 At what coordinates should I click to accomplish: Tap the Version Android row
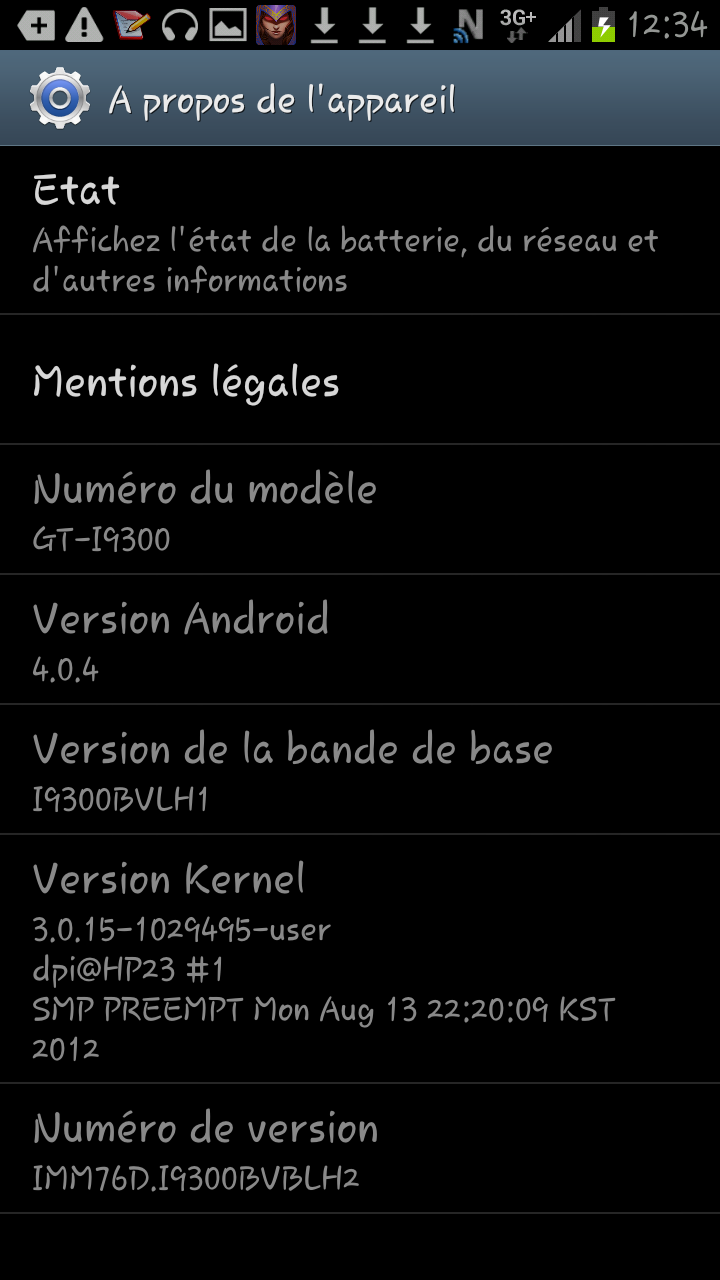pos(360,640)
